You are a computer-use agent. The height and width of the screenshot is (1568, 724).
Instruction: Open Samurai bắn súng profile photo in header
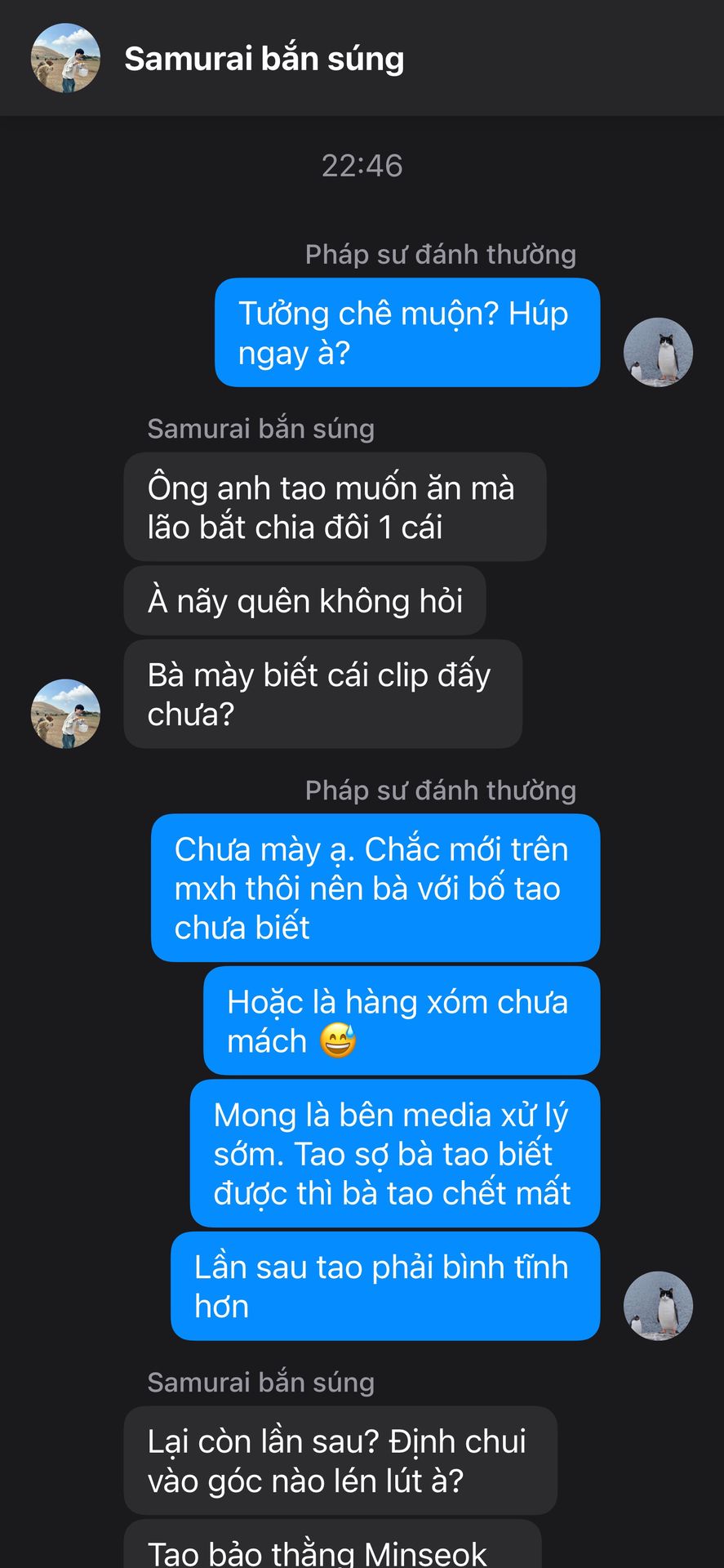coord(65,58)
